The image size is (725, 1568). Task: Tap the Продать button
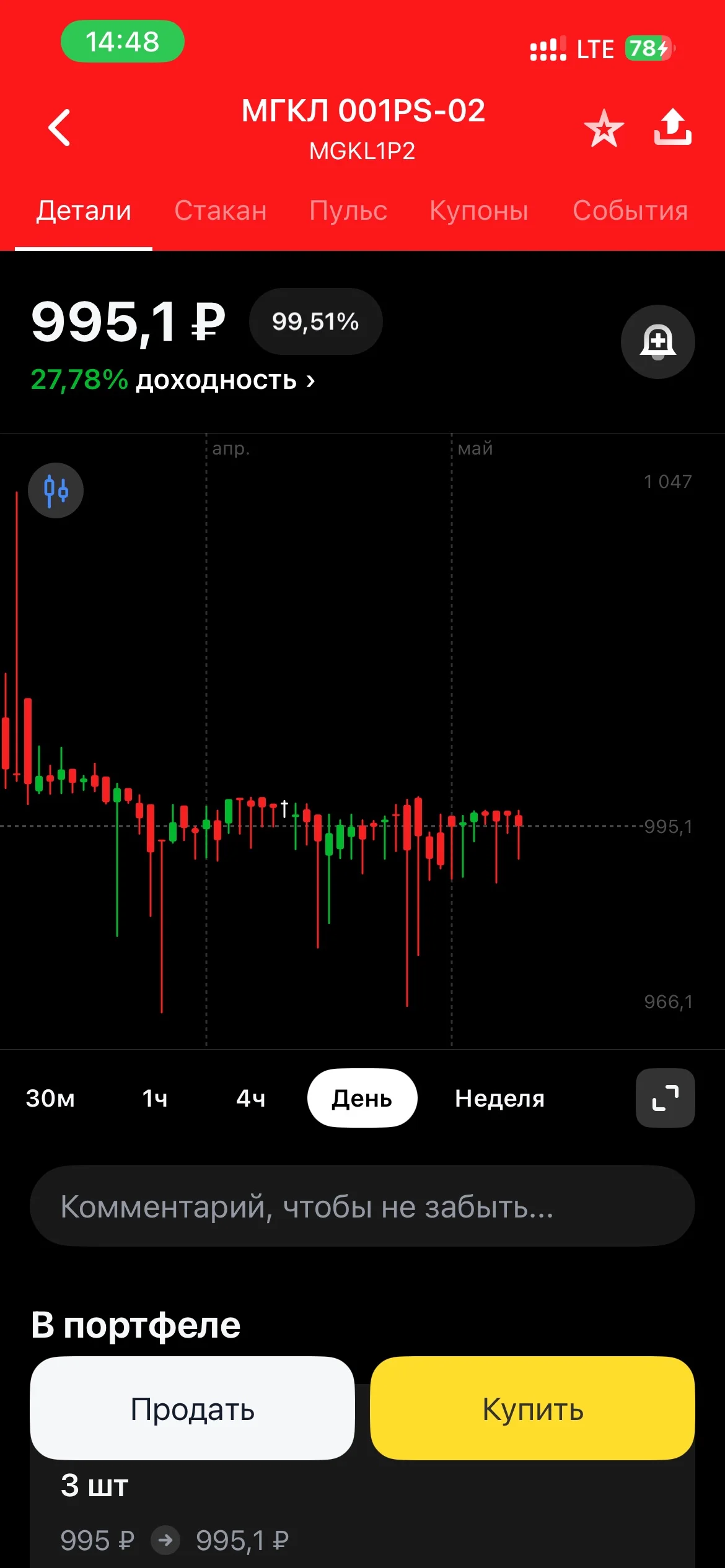click(x=193, y=1408)
